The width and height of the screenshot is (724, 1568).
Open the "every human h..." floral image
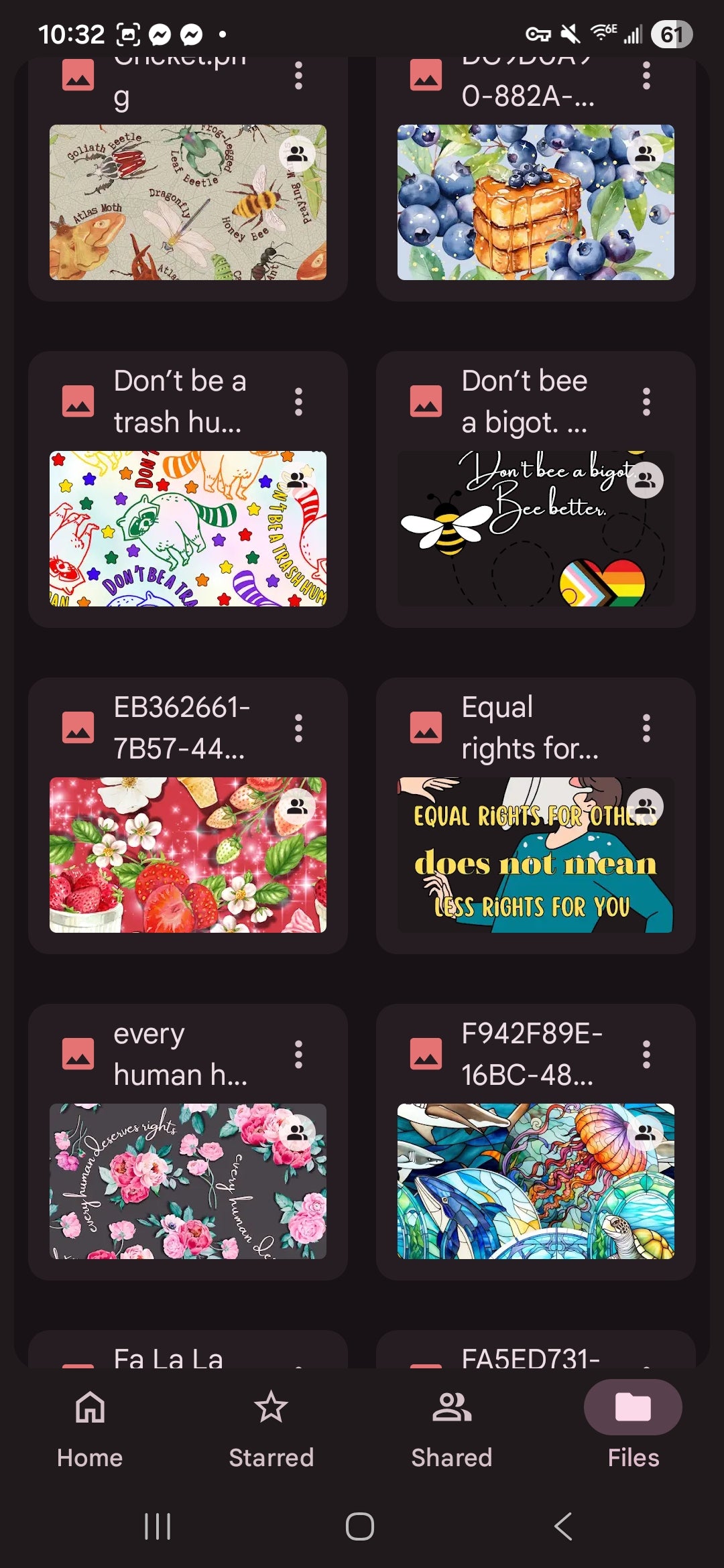point(188,1181)
